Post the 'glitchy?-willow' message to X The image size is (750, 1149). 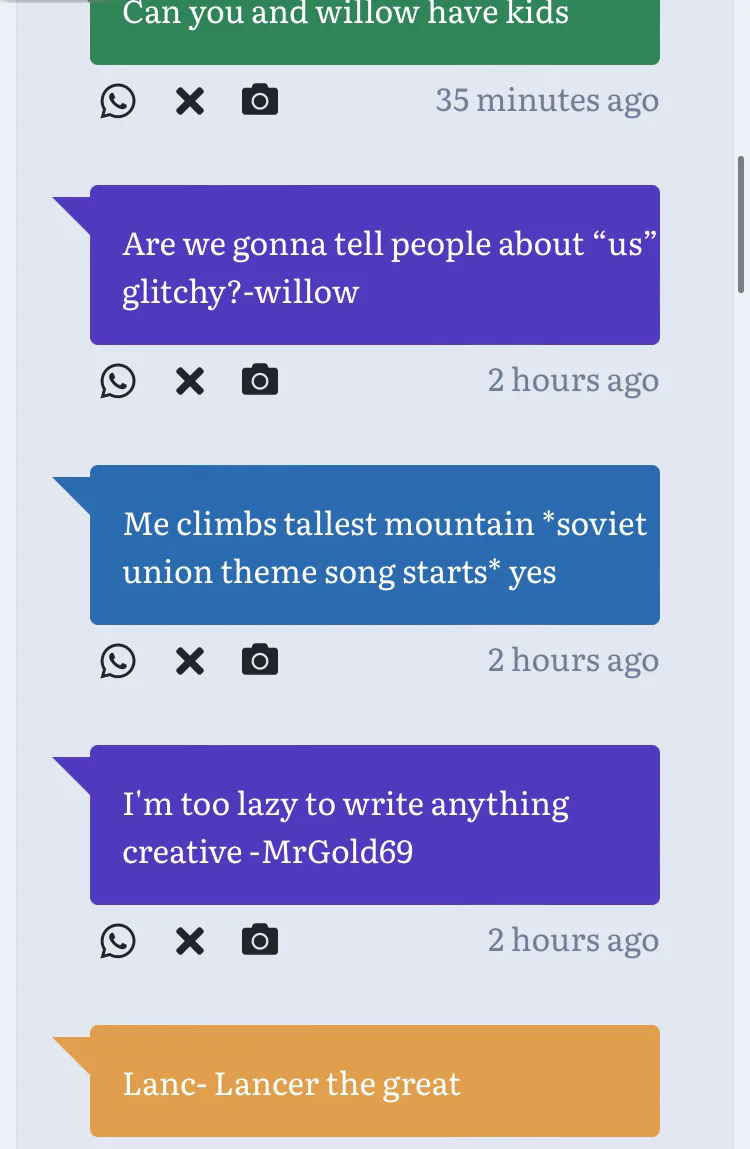coord(189,381)
